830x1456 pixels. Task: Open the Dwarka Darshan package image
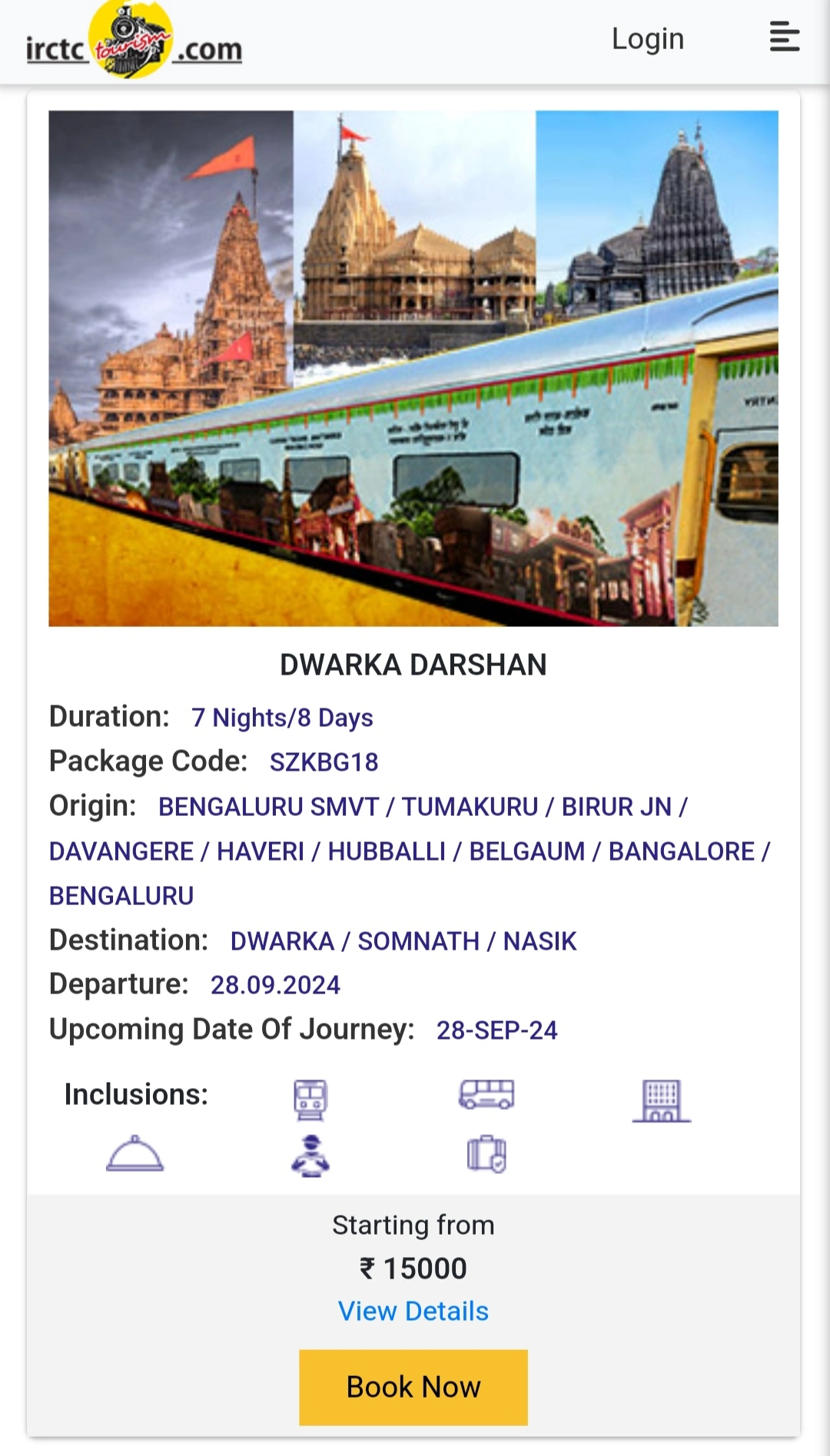pyautogui.click(x=413, y=369)
